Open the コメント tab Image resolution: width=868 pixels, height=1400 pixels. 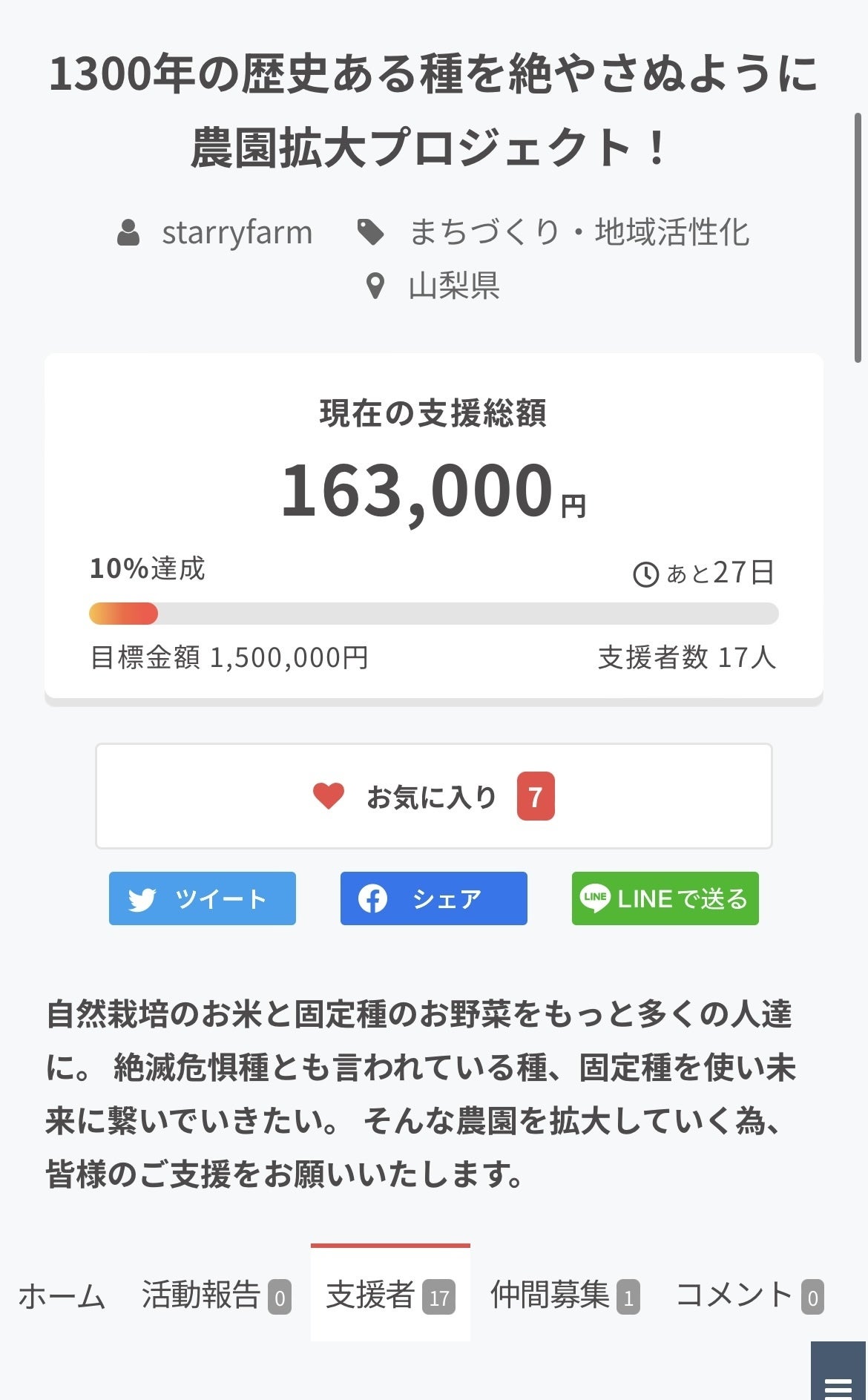749,1296
